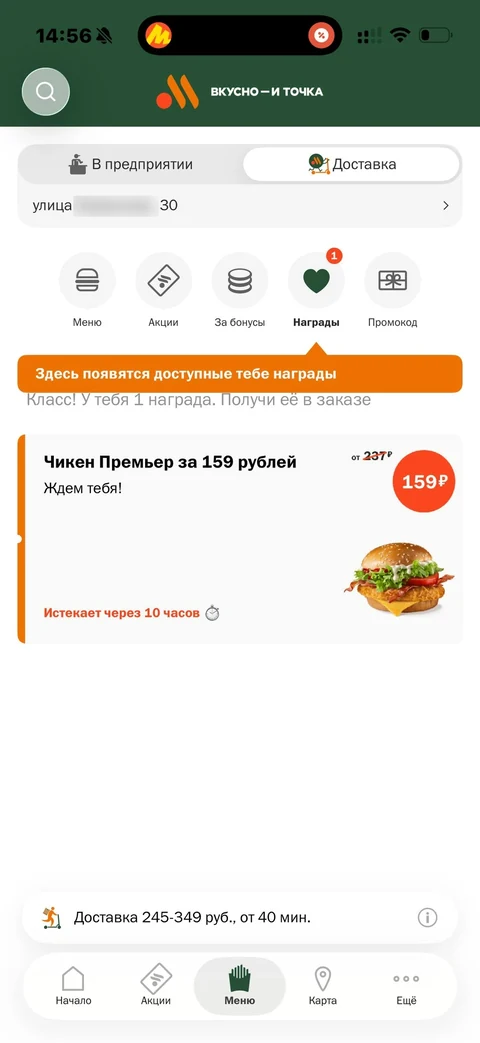Open search with the magnifier icon
The width and height of the screenshot is (480, 1043).
pos(46,92)
